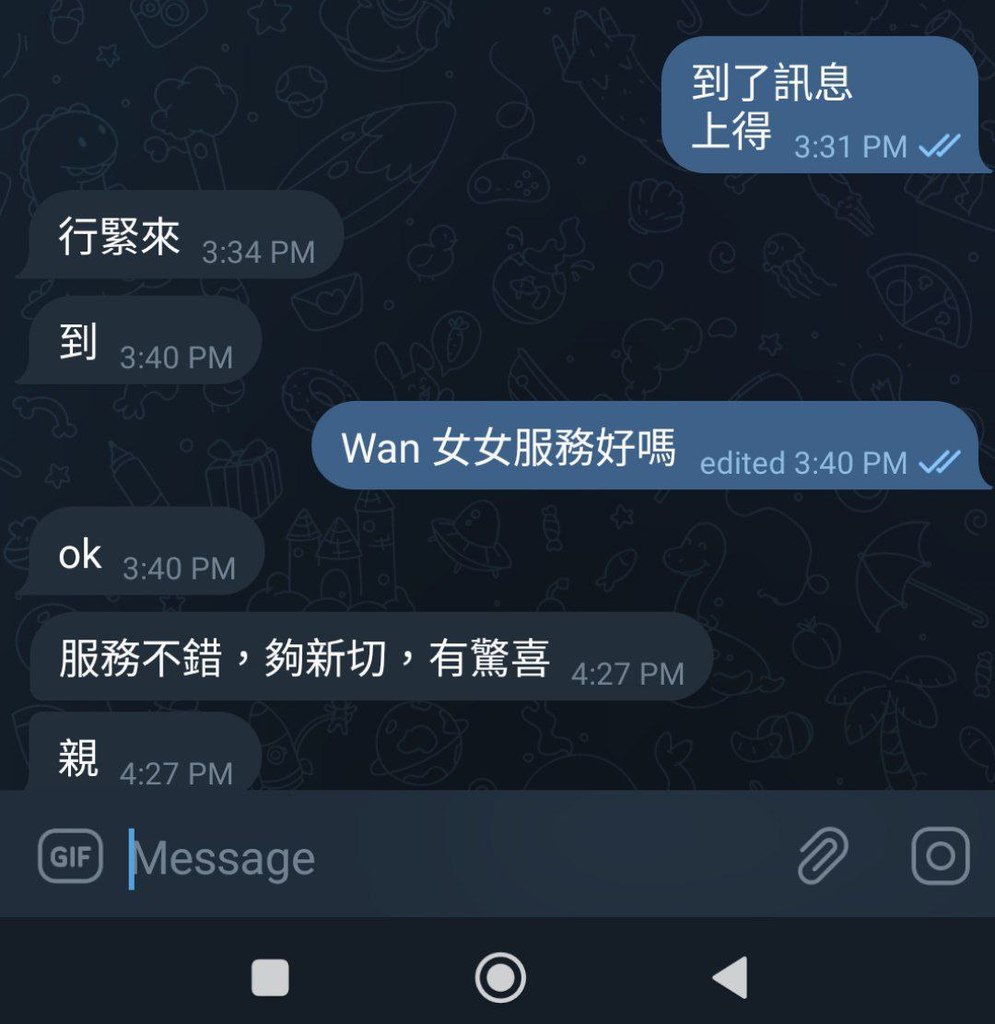Go to the home screen
The image size is (995, 1024).
coord(500,977)
